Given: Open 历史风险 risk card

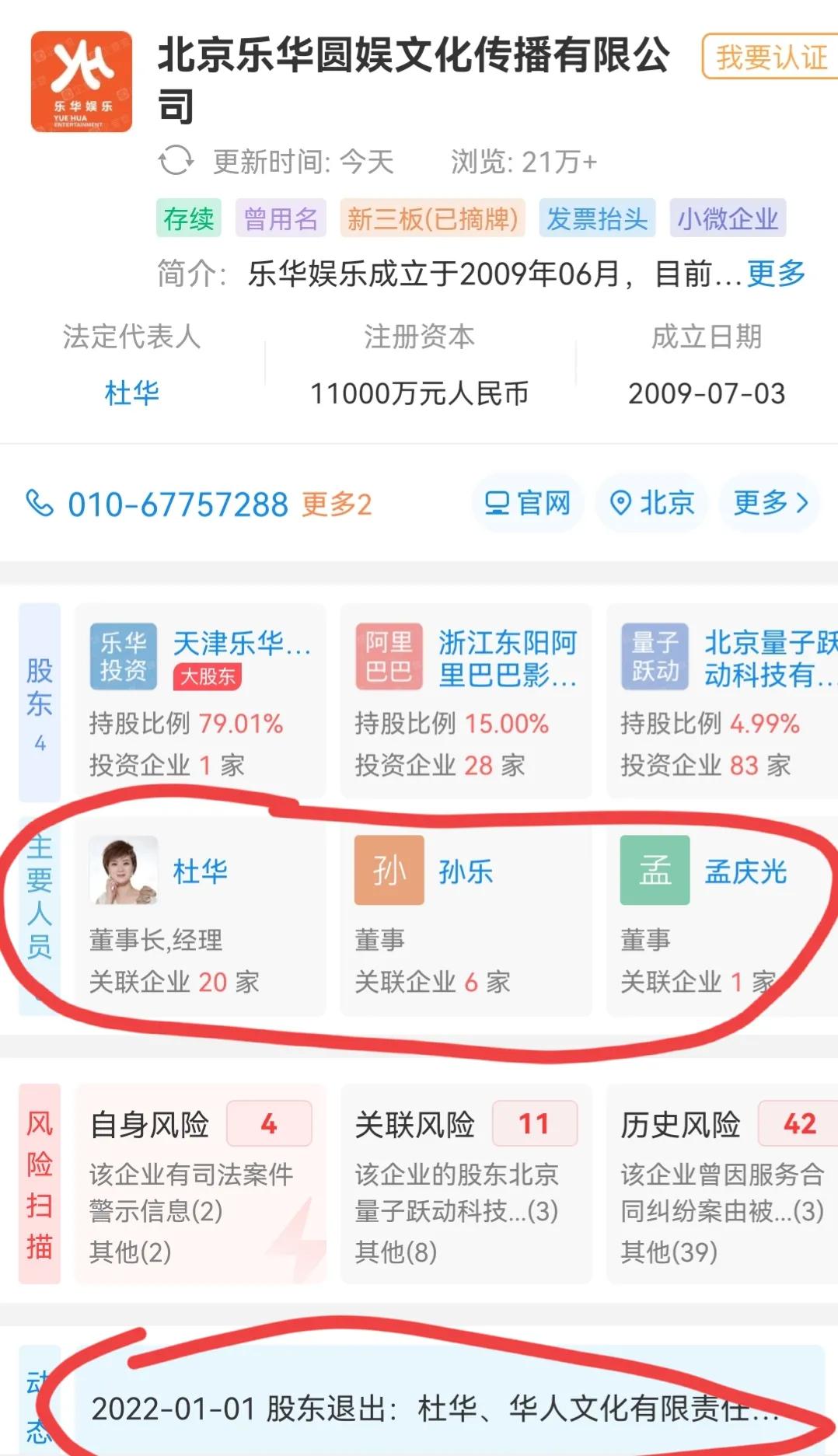Looking at the screenshot, I should coord(721,1183).
